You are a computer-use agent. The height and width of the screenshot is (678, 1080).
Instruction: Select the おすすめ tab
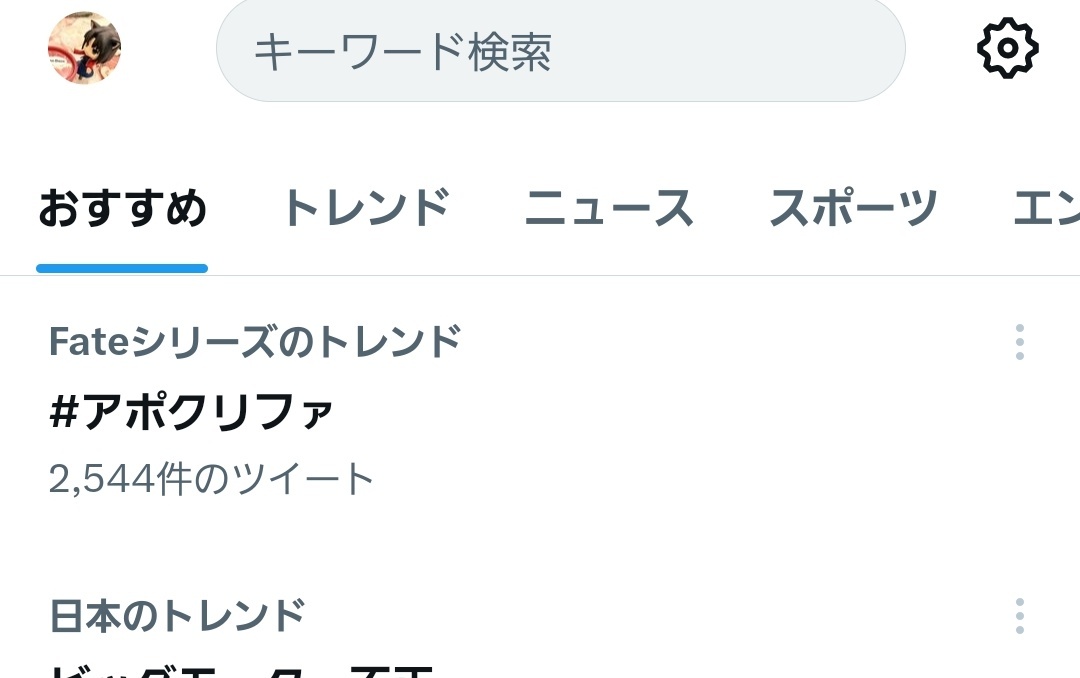click(x=122, y=210)
